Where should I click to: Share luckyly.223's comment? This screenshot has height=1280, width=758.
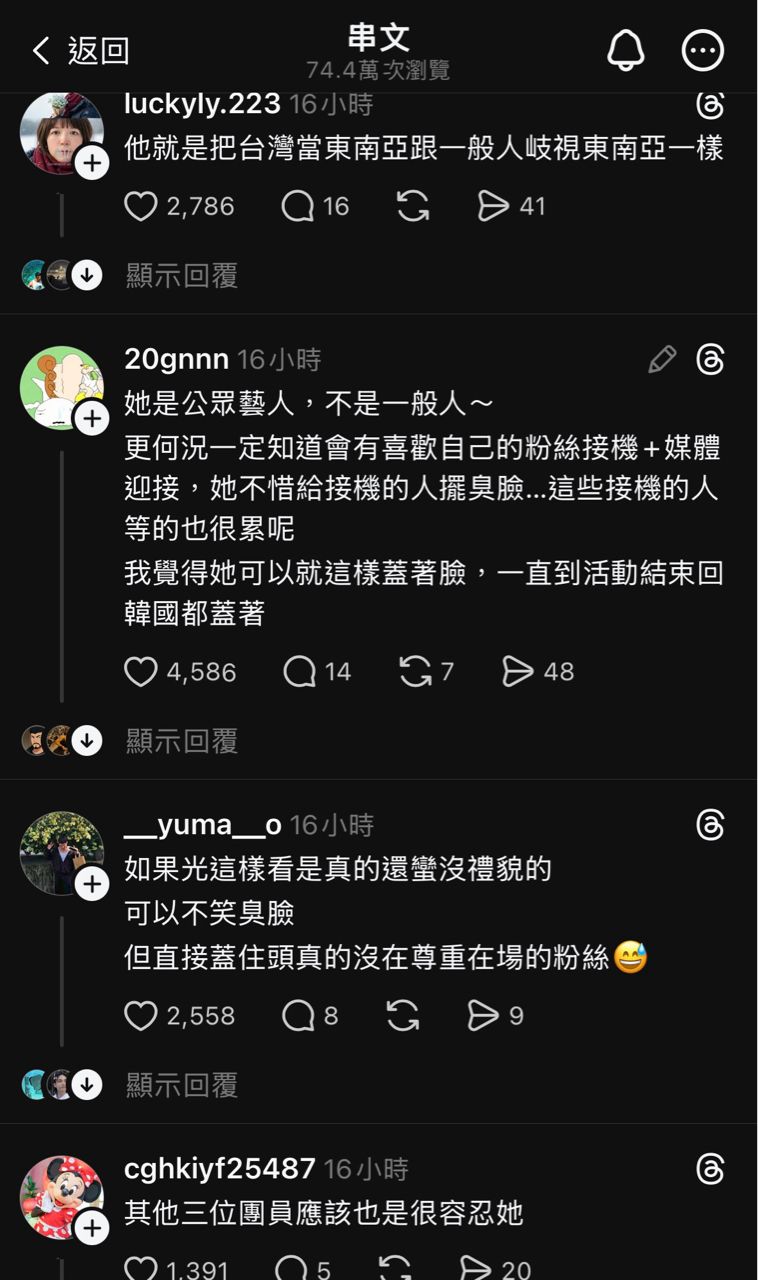[x=493, y=206]
